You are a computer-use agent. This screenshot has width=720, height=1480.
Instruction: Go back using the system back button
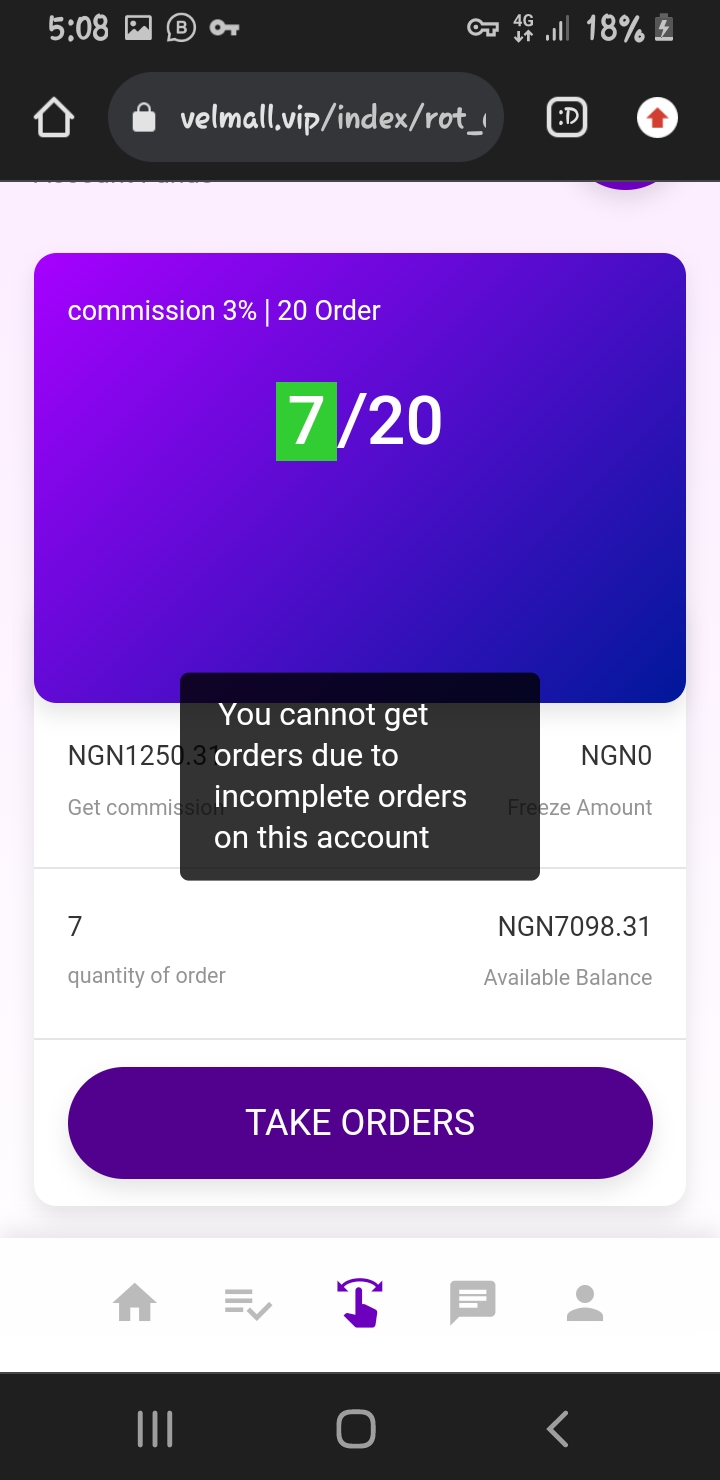pyautogui.click(x=558, y=1429)
